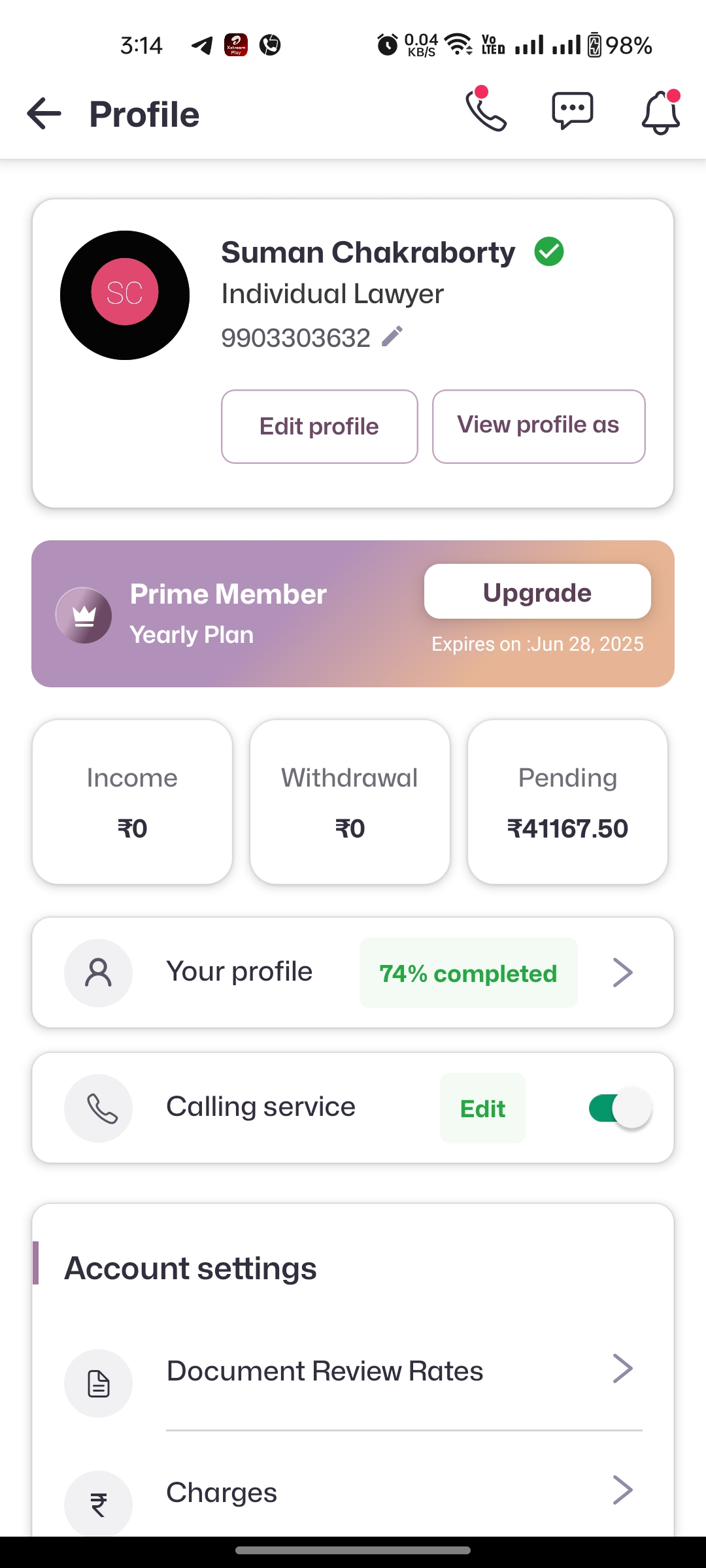Tap the Edit profile button
Image resolution: width=706 pixels, height=1568 pixels.
click(x=319, y=427)
